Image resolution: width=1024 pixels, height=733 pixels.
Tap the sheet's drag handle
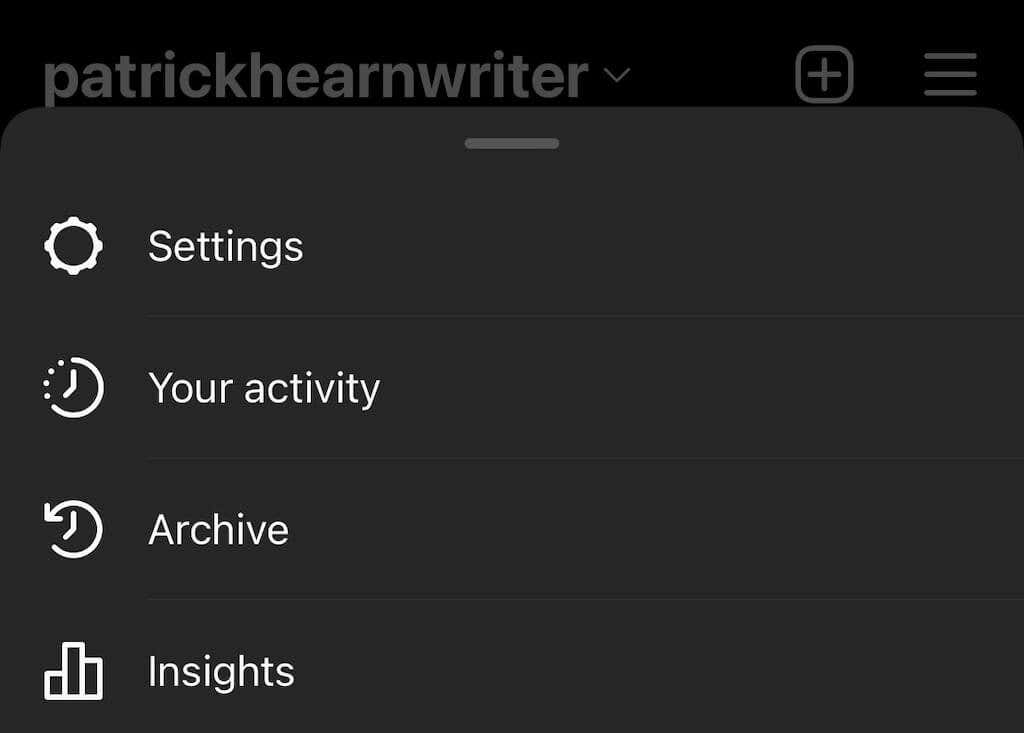click(x=512, y=144)
